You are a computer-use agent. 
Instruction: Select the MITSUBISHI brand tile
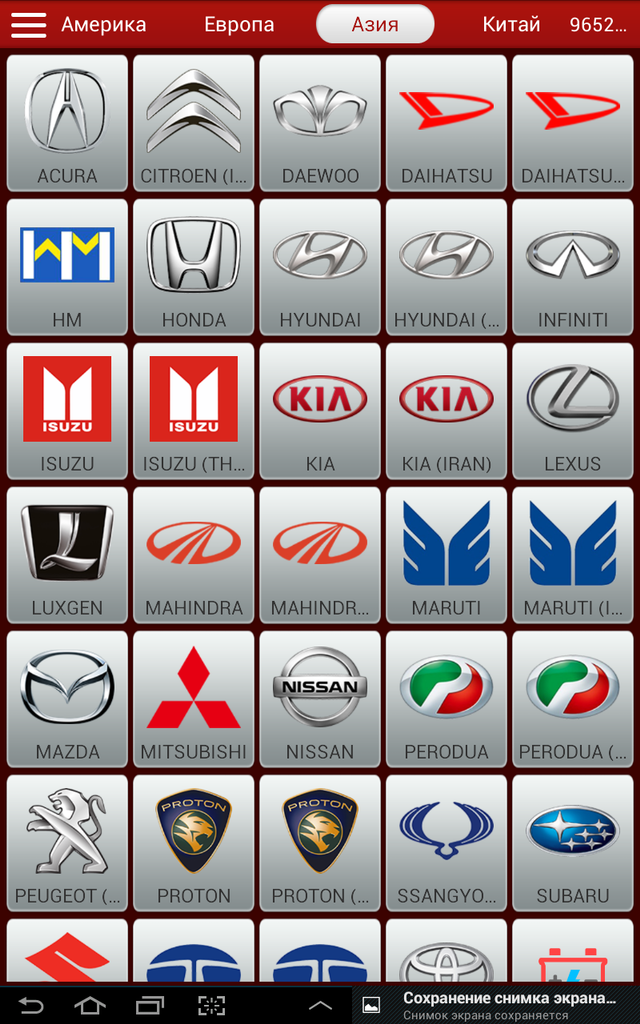[x=194, y=698]
